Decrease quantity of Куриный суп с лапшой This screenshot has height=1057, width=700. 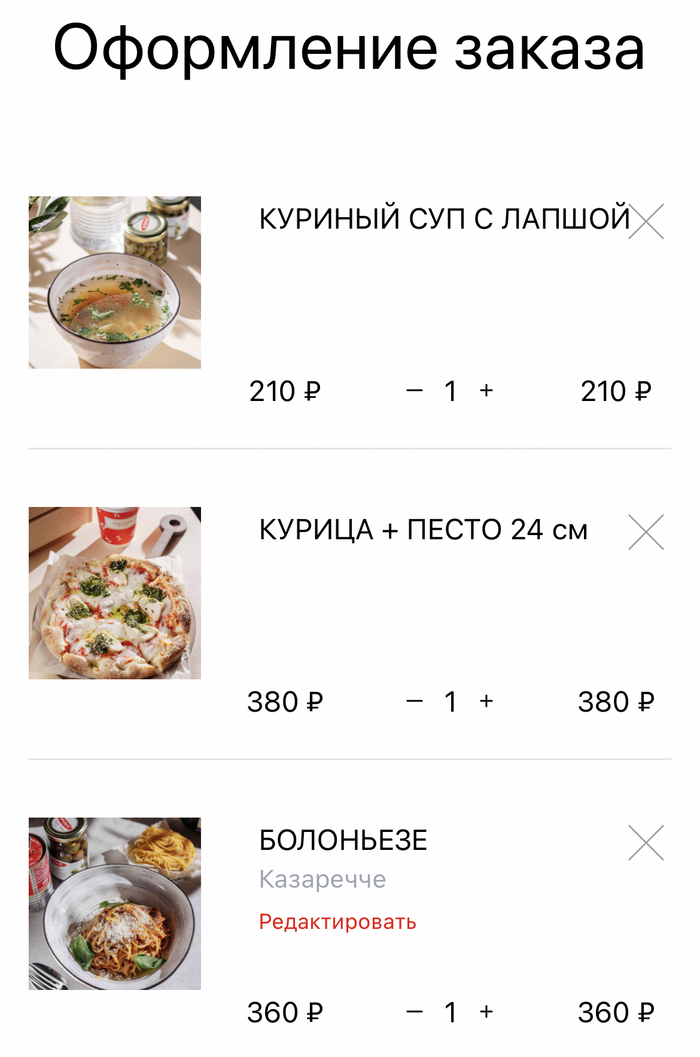tap(415, 391)
